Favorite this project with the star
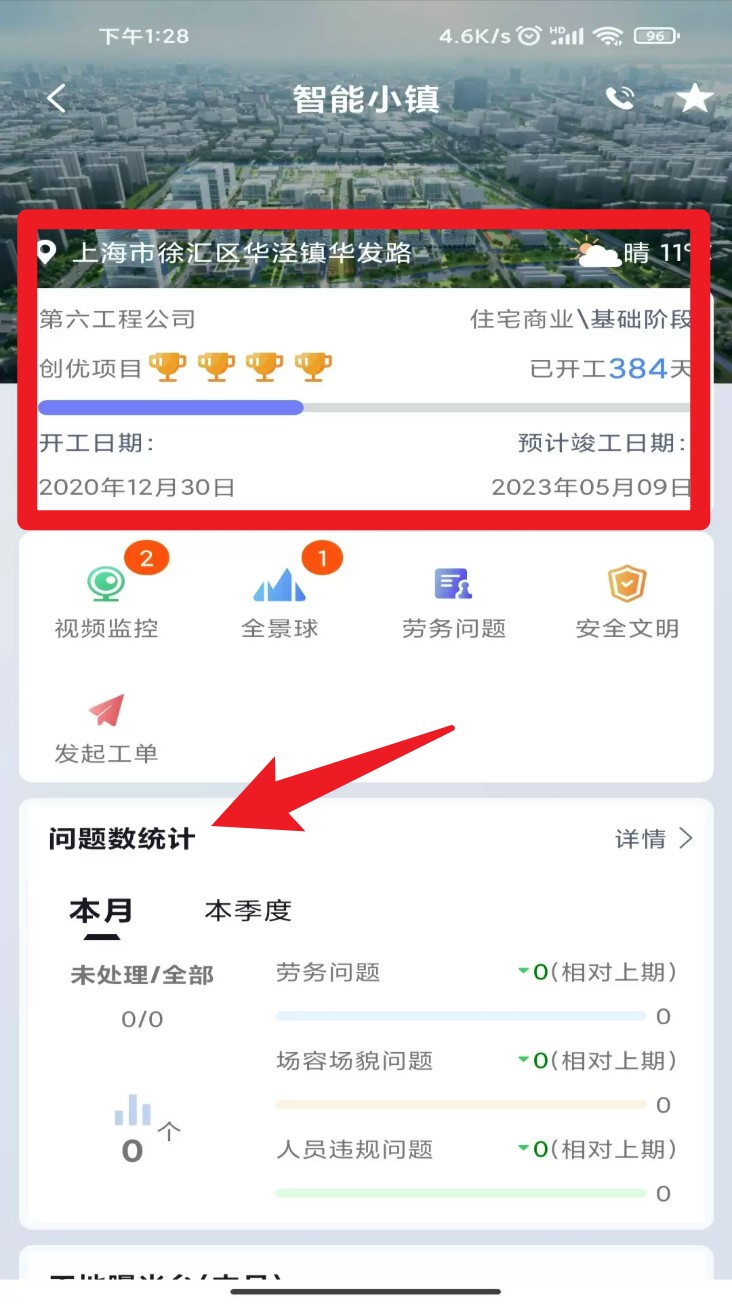The height and width of the screenshot is (1304, 732). coord(694,98)
